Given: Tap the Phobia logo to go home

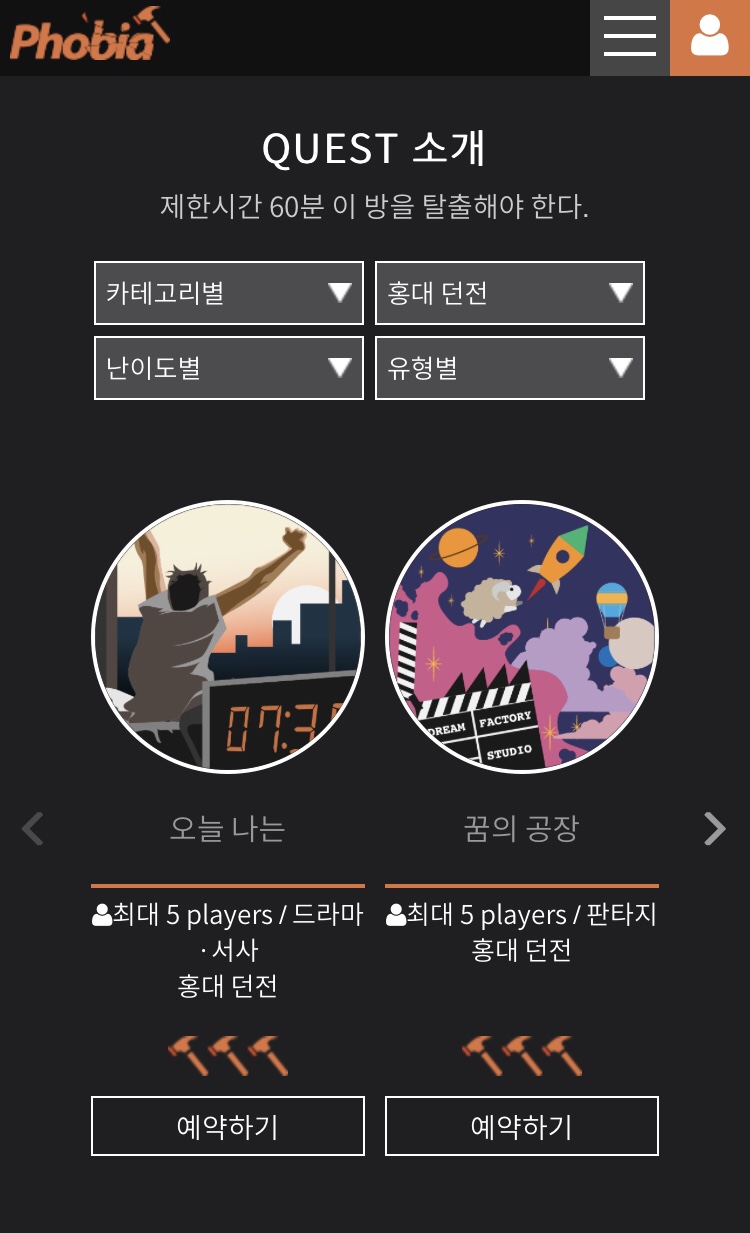Looking at the screenshot, I should click(x=89, y=36).
